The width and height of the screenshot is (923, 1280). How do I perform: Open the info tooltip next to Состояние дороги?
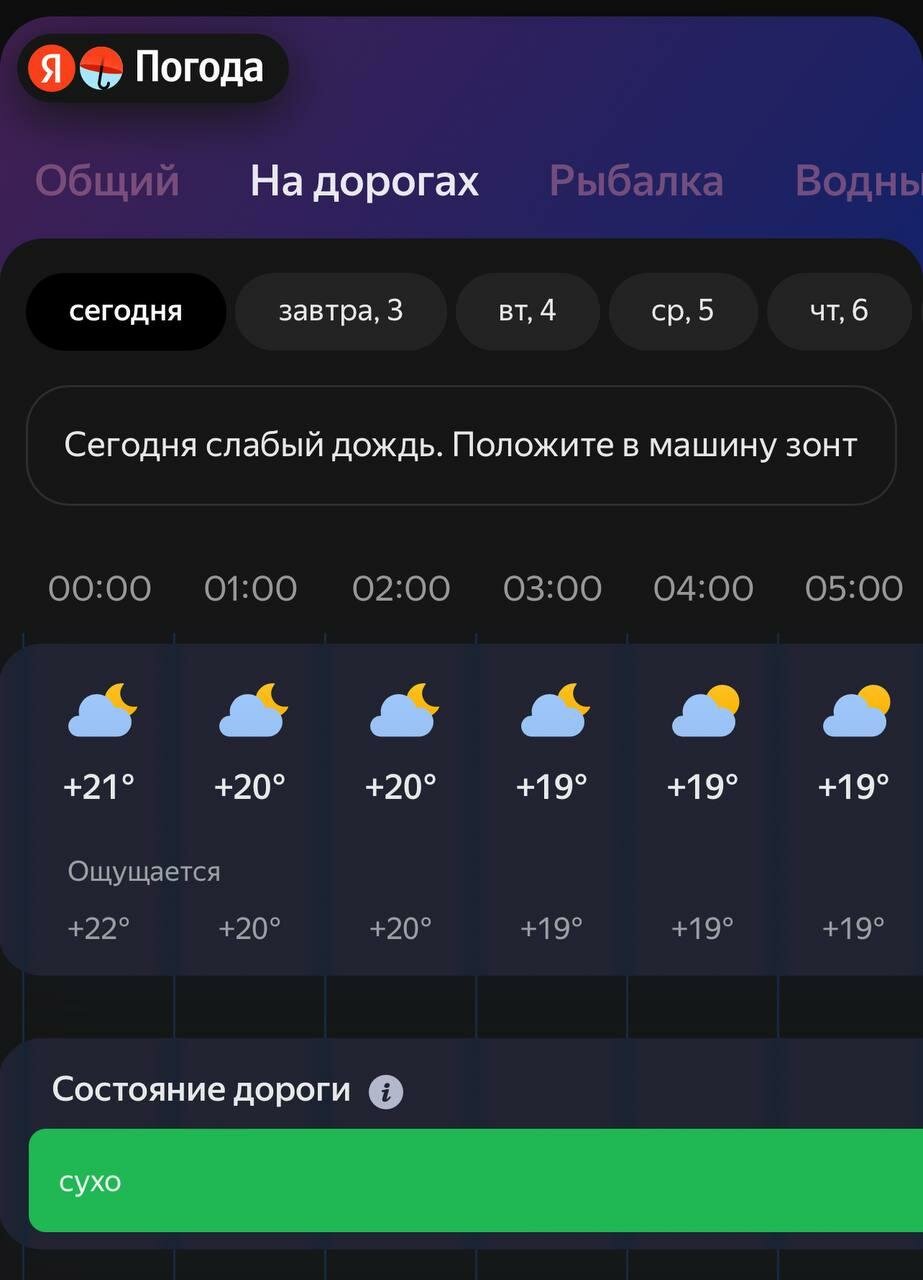[x=386, y=1091]
